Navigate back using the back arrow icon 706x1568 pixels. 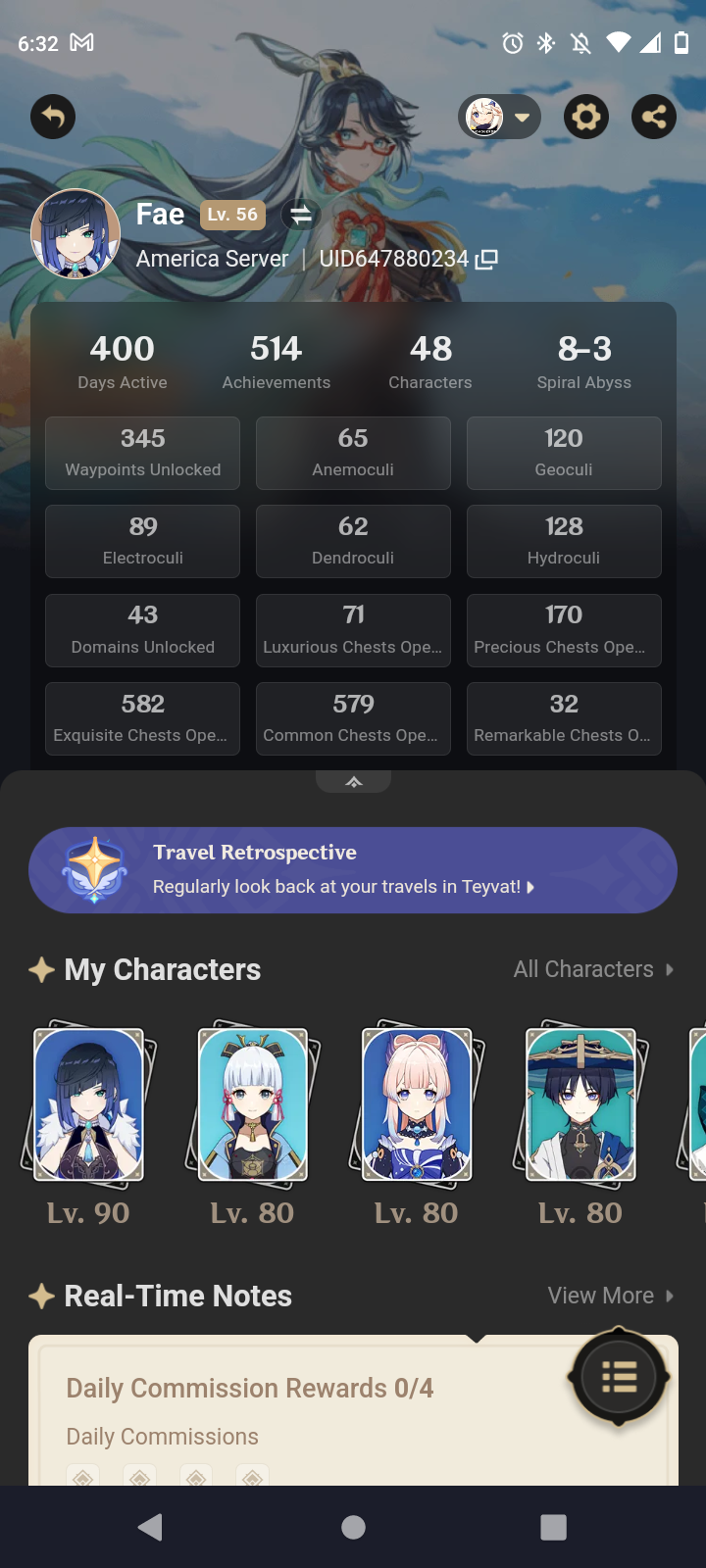[52, 117]
